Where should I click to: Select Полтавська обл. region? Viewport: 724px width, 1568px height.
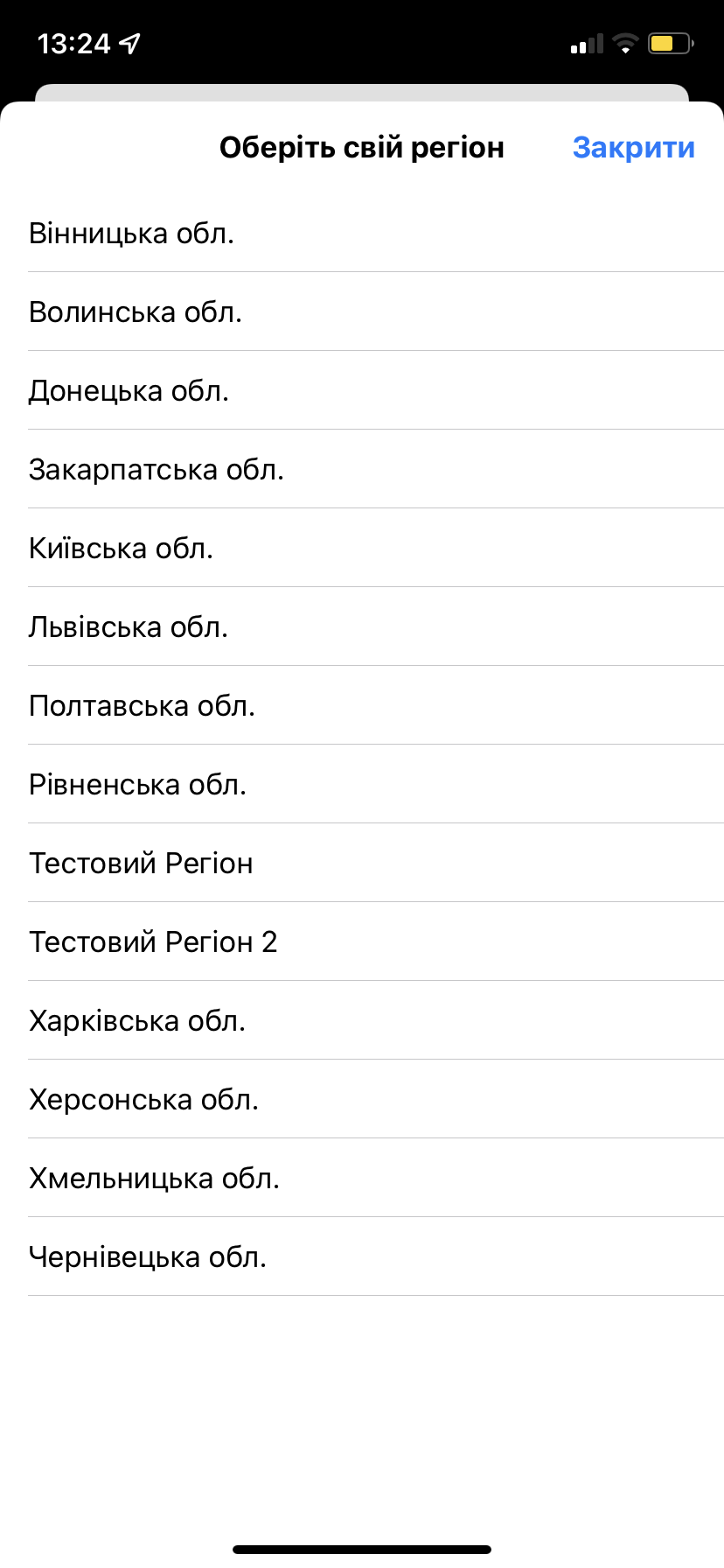(x=143, y=706)
